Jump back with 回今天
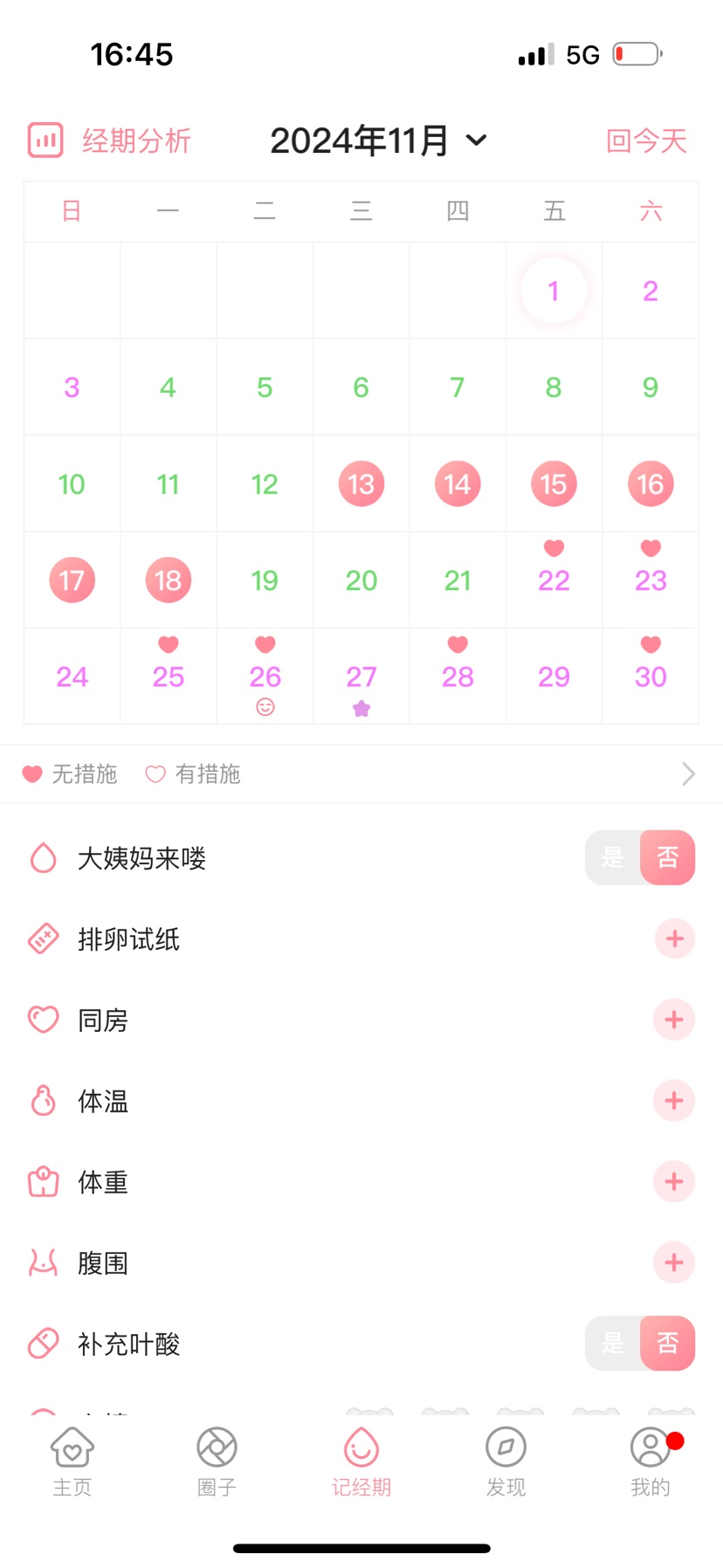Image resolution: width=723 pixels, height=1568 pixels. point(646,141)
